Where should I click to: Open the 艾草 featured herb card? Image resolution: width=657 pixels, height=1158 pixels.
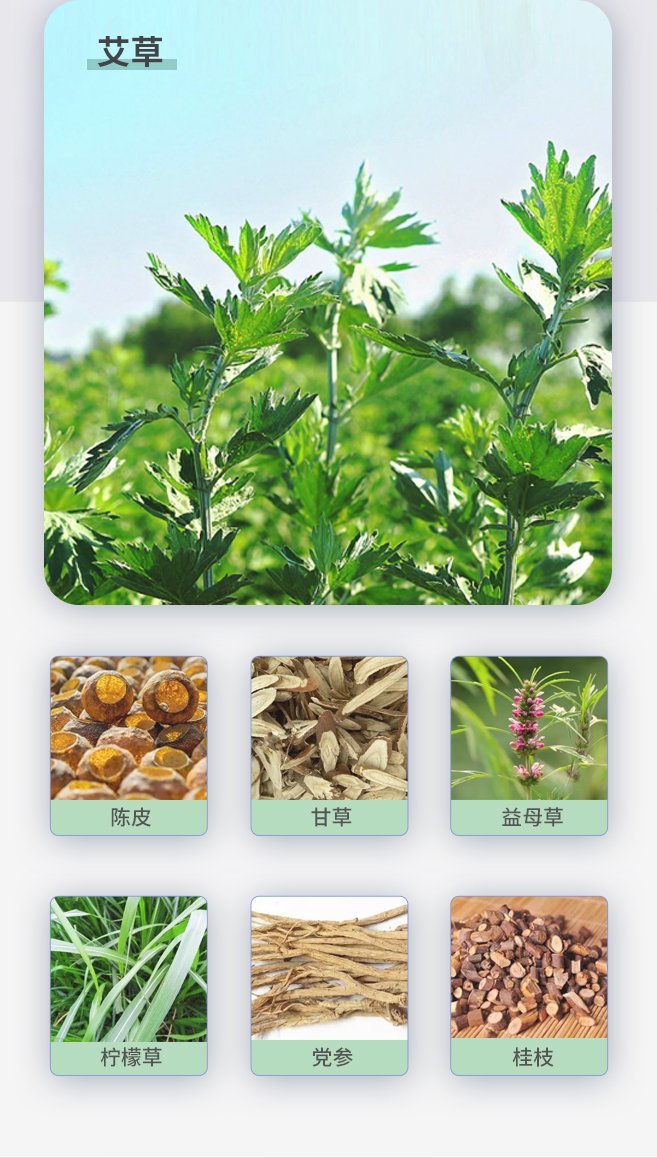click(328, 302)
